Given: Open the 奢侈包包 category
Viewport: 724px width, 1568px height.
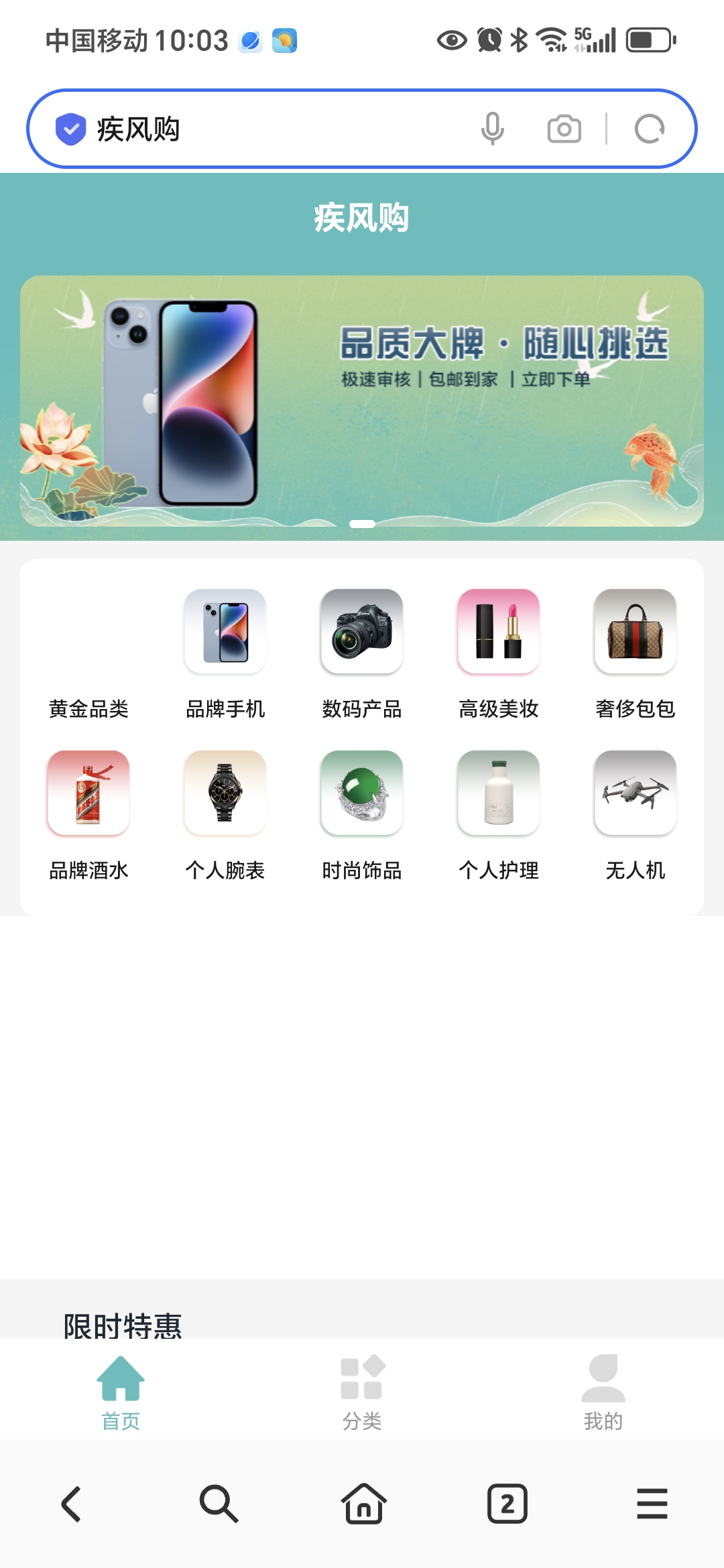Looking at the screenshot, I should [x=636, y=654].
